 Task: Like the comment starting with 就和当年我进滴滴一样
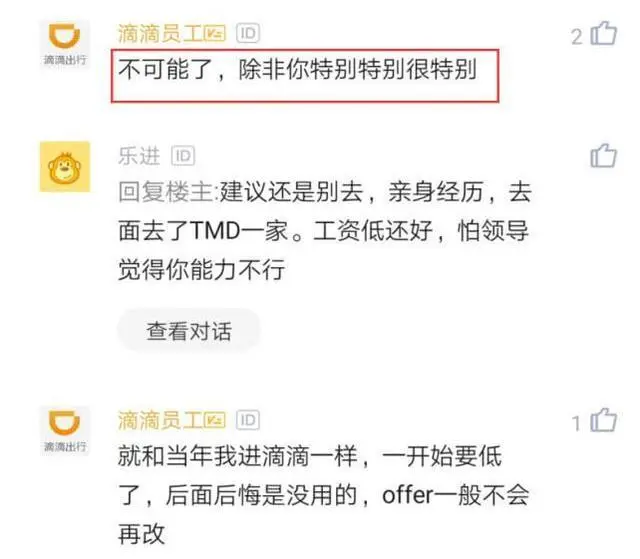click(603, 421)
